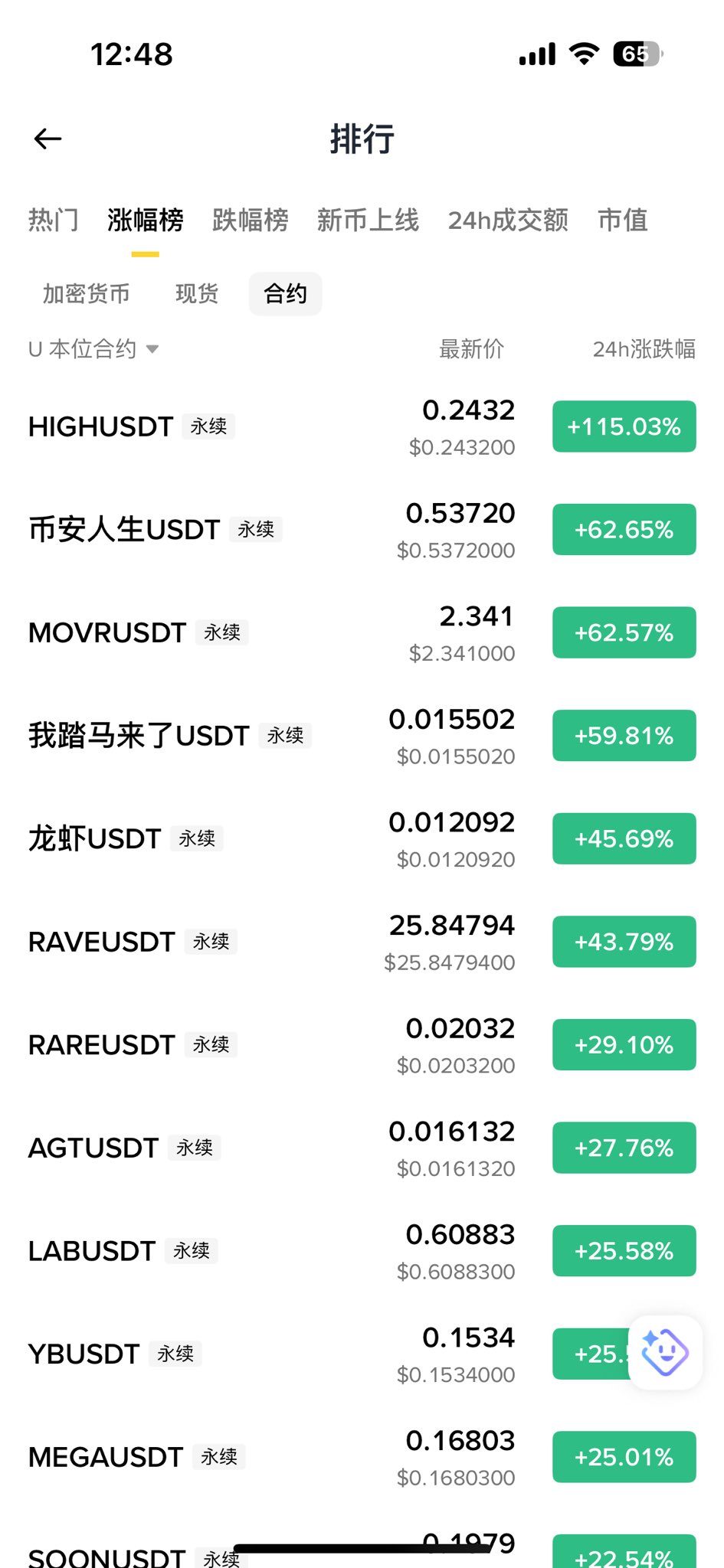This screenshot has width=724, height=1568.
Task: Switch to the 热门 tab
Action: pyautogui.click(x=53, y=220)
